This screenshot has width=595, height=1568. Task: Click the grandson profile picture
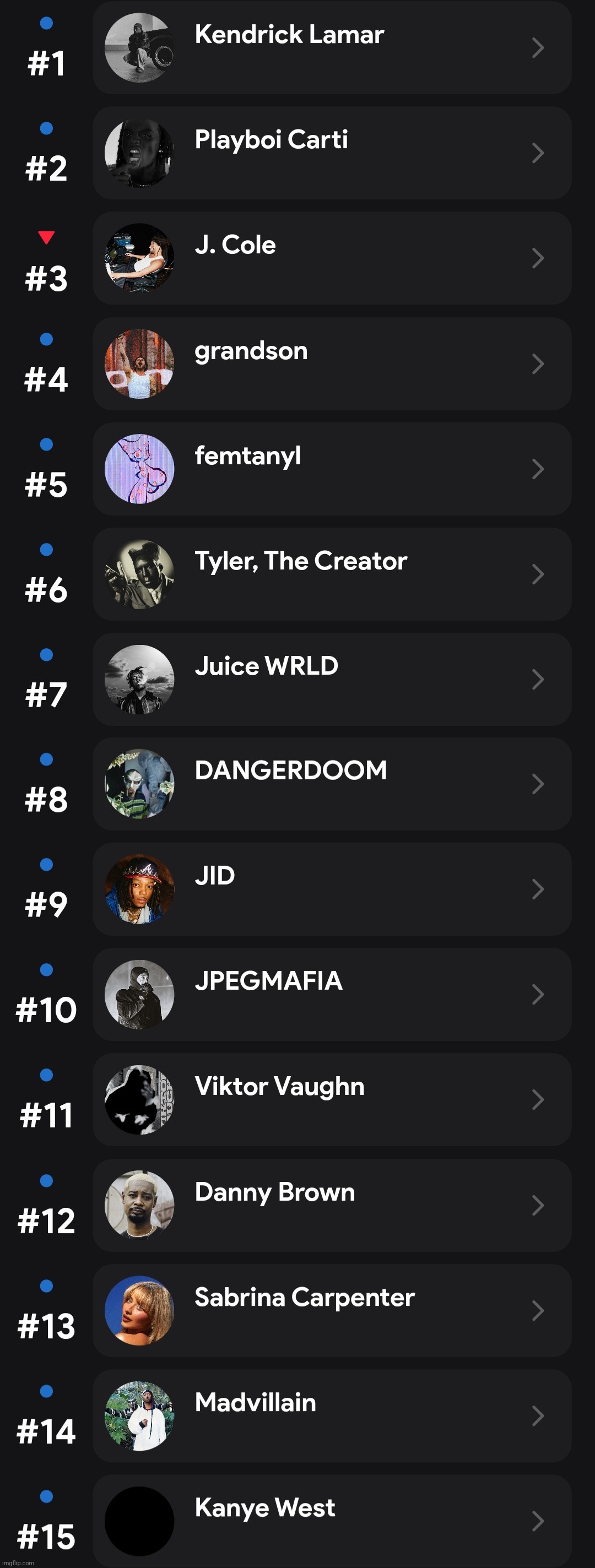[x=140, y=364]
